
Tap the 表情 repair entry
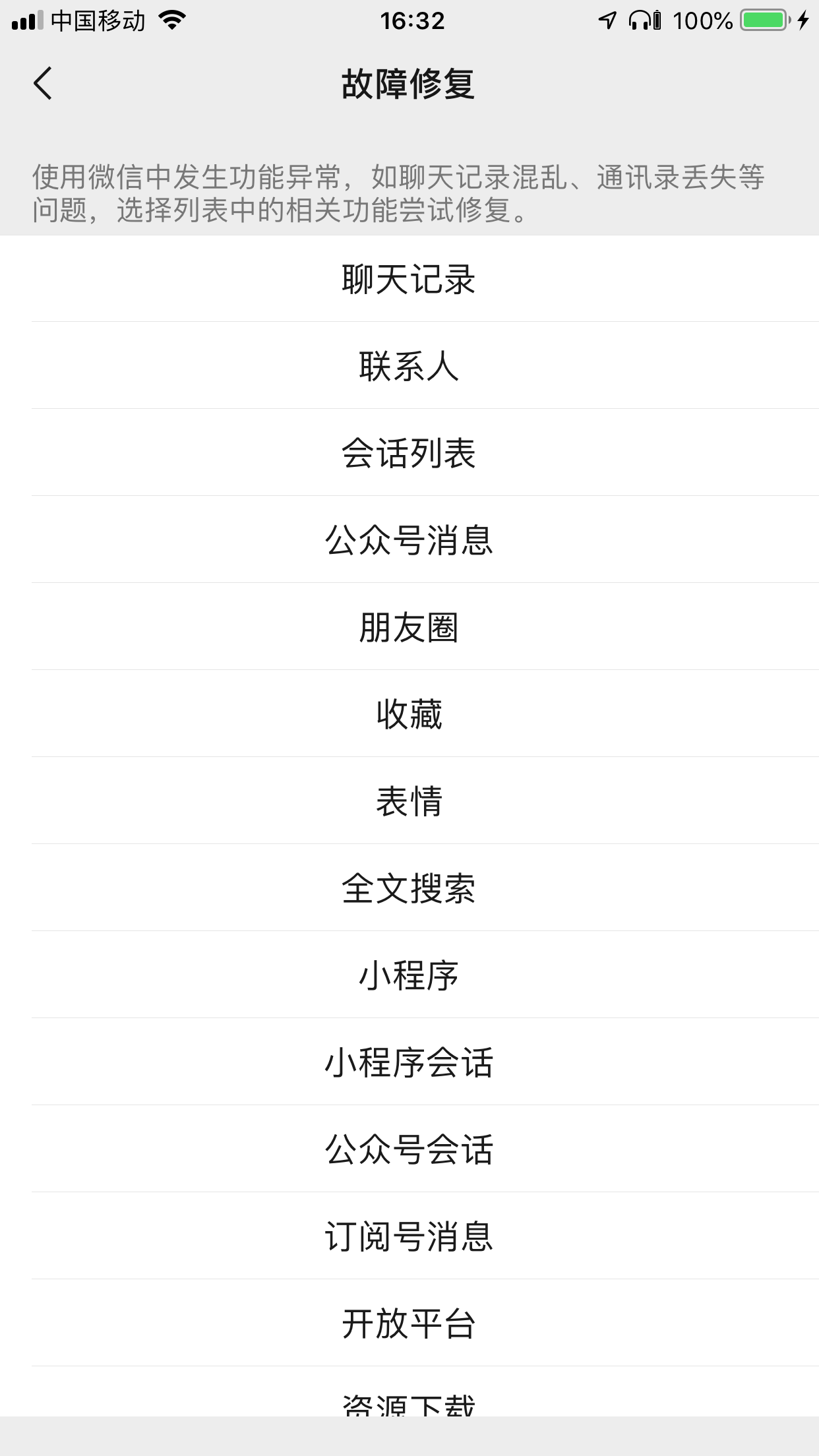409,801
